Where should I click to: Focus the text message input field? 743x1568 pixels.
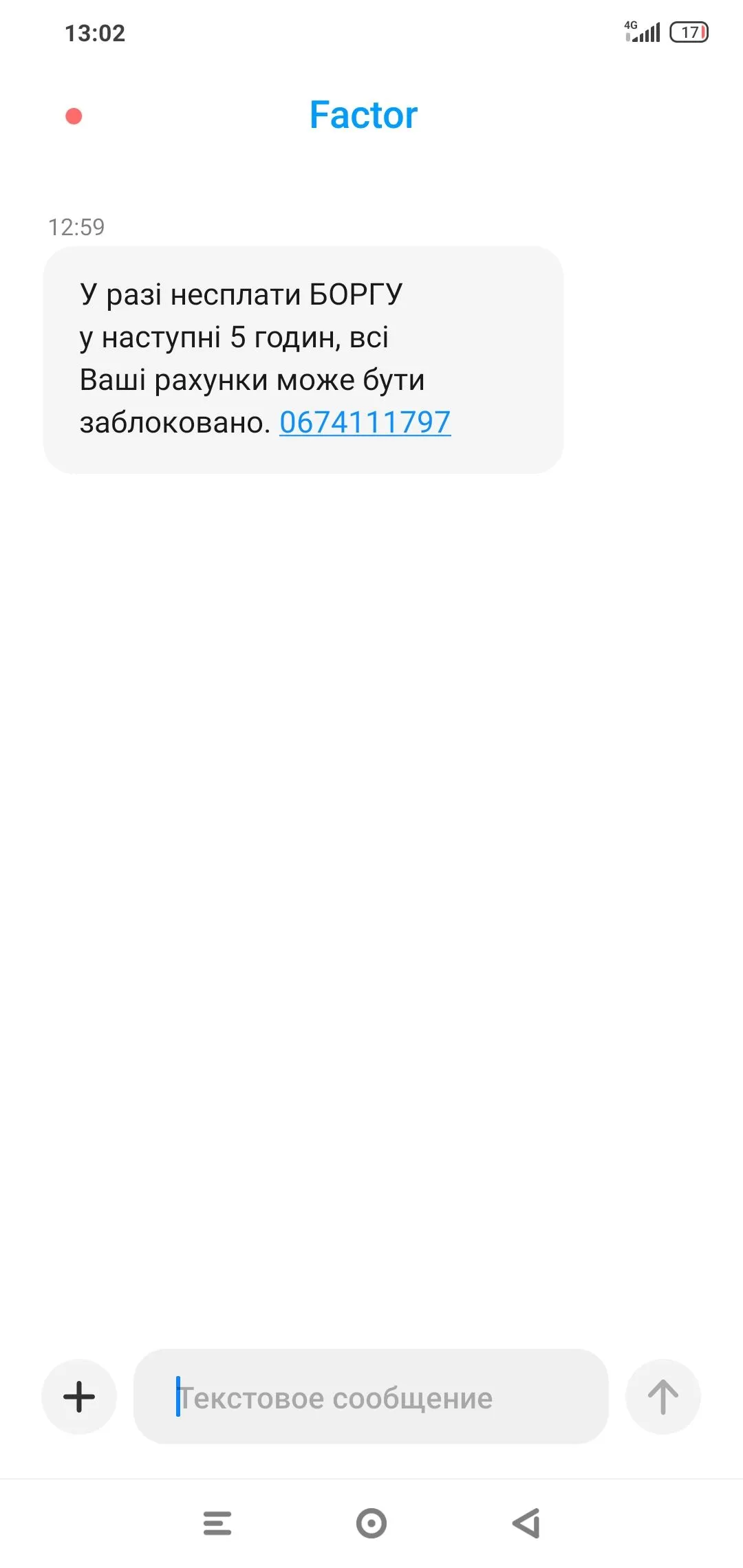371,1397
